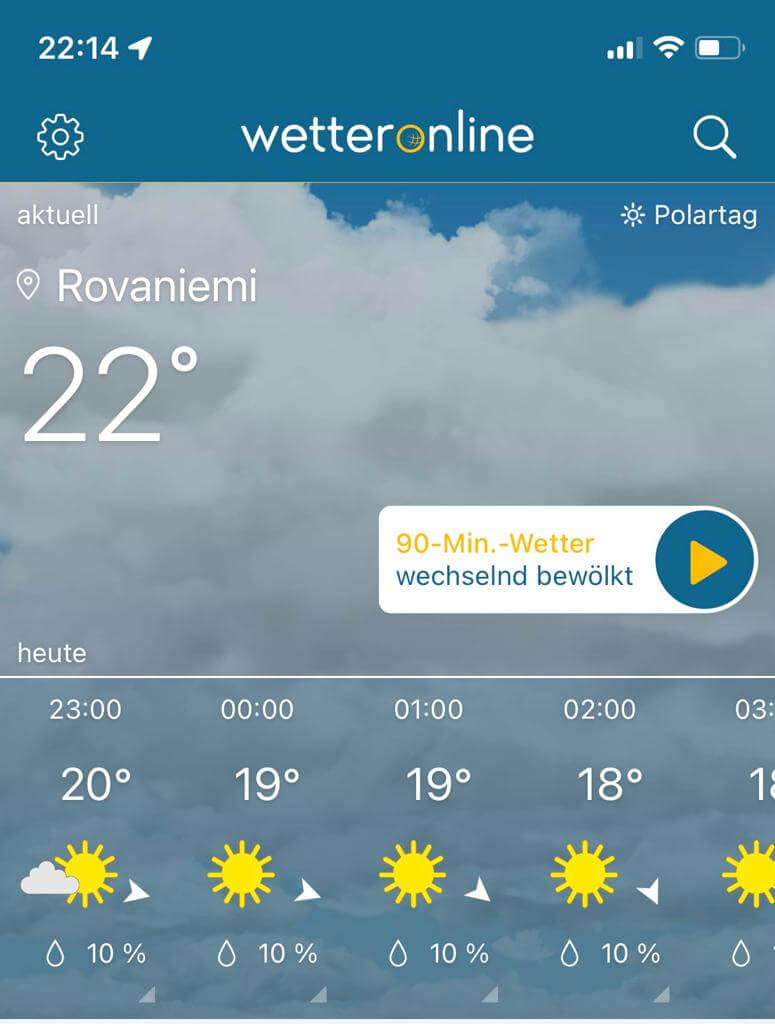Play the 90-Min.-Wetter forecast
This screenshot has width=775, height=1024.
point(708,560)
